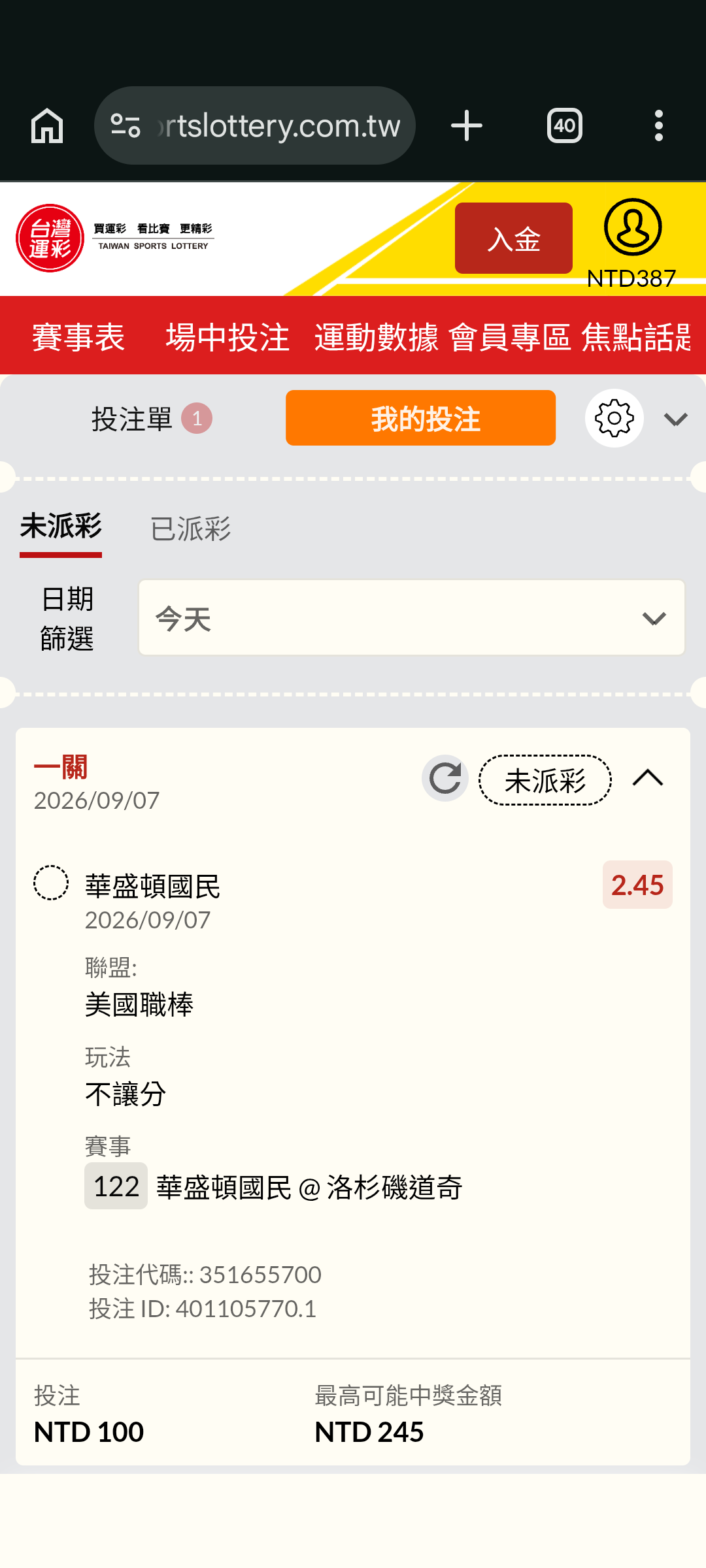Switch to 已派彩 settled bets
The image size is (706, 1568).
pos(191,529)
